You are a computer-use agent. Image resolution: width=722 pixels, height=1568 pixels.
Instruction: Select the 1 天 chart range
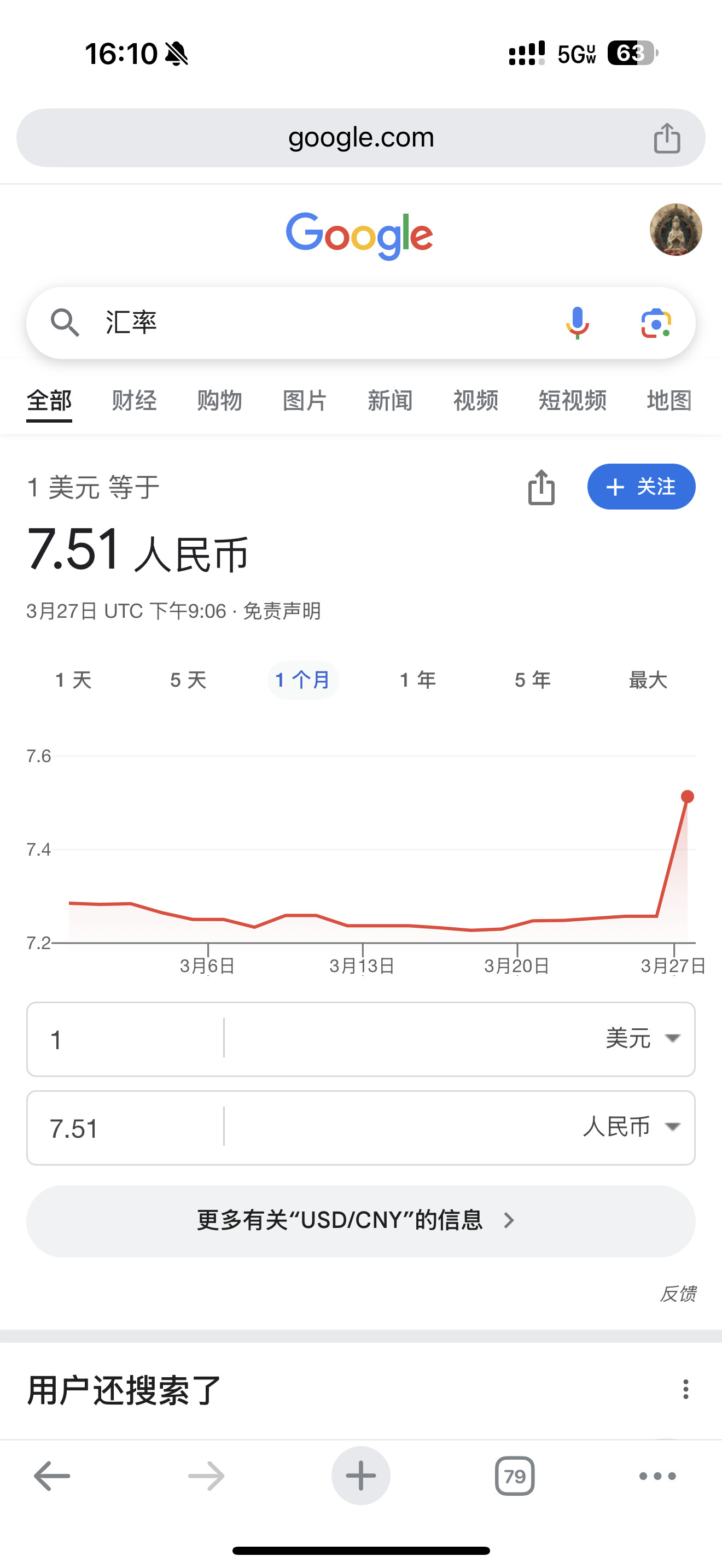pos(73,680)
